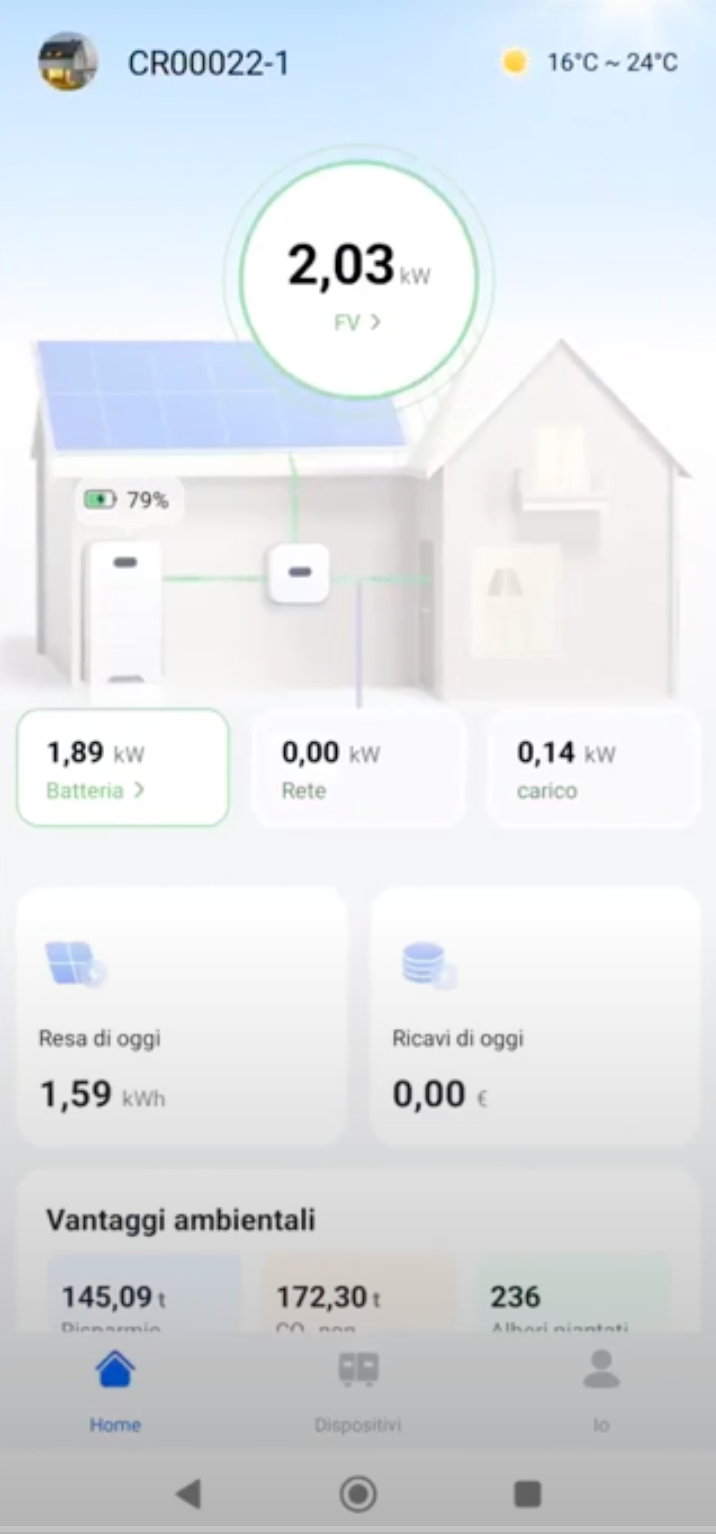Open the Resa di oggi card
This screenshot has height=1534, width=716.
[x=182, y=1016]
